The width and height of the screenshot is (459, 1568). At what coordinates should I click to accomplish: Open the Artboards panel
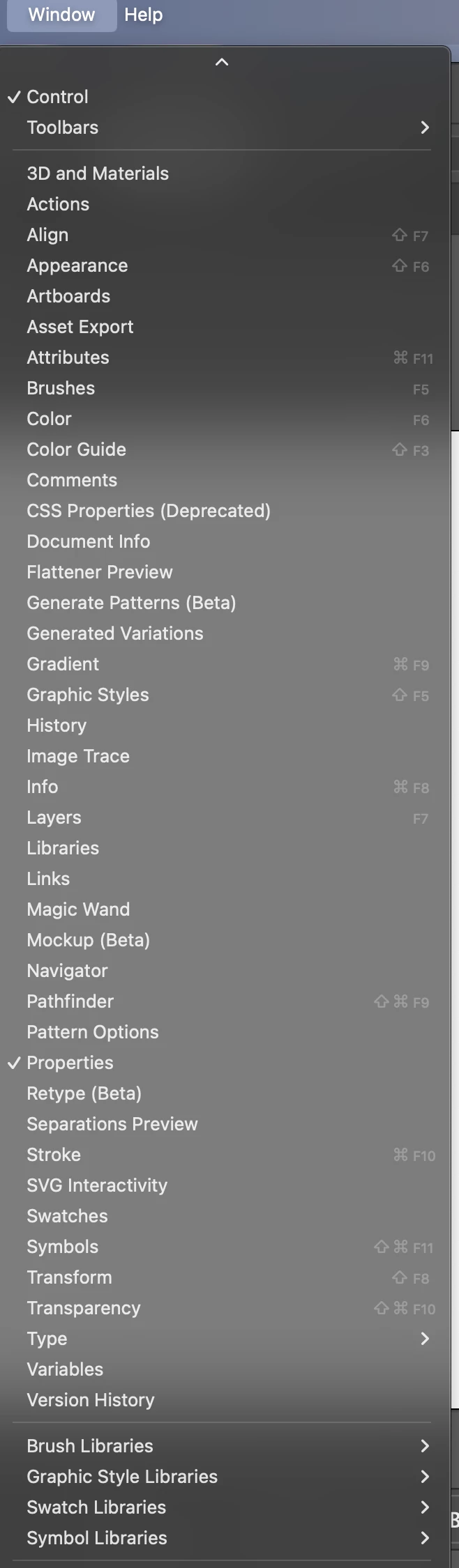(x=68, y=296)
